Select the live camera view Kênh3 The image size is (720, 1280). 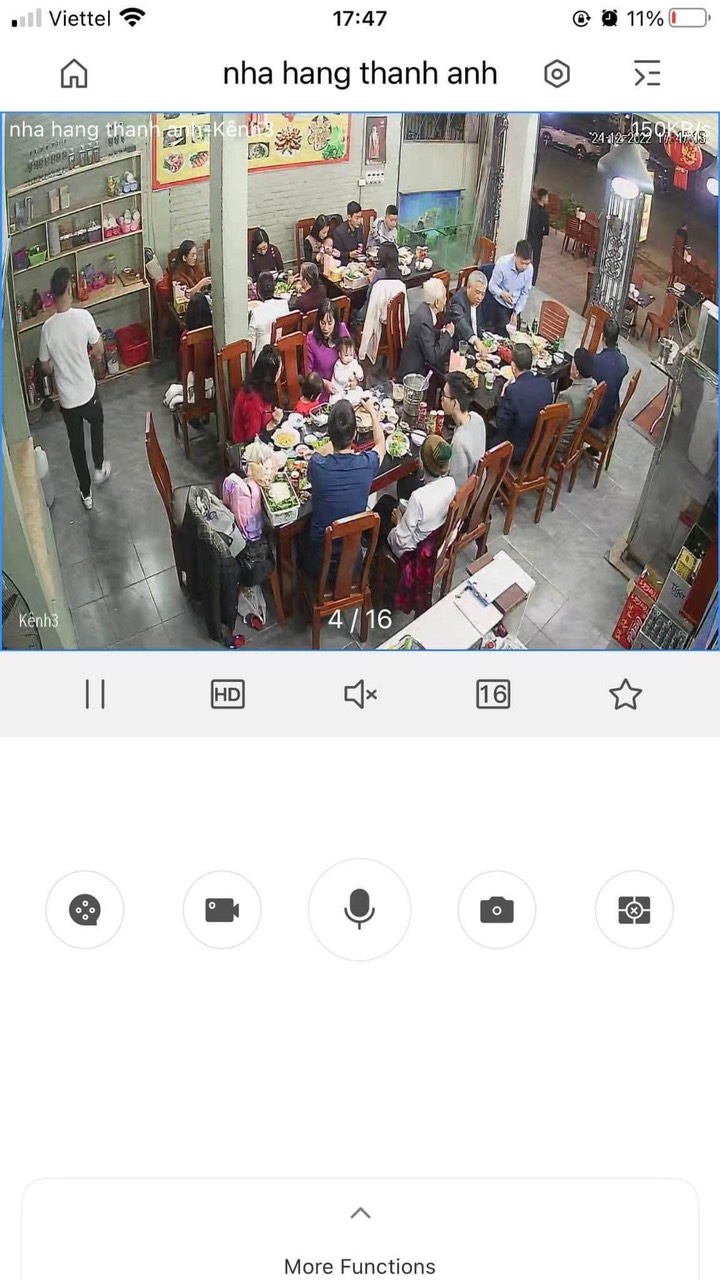[x=360, y=380]
